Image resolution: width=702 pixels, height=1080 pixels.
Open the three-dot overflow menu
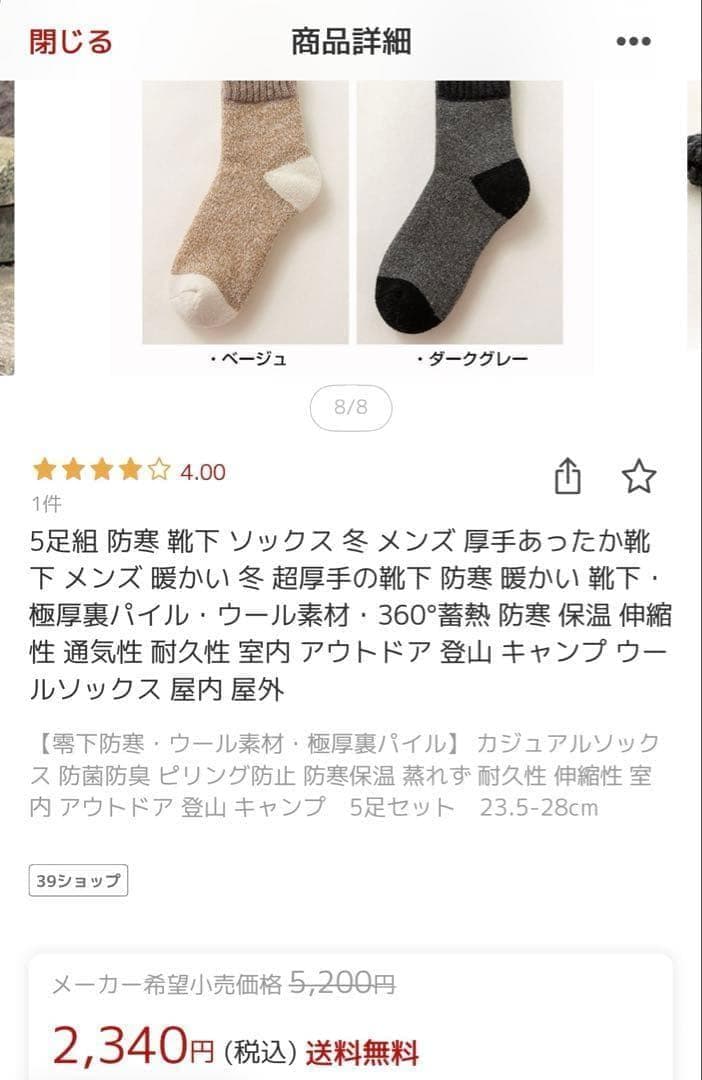click(x=633, y=42)
